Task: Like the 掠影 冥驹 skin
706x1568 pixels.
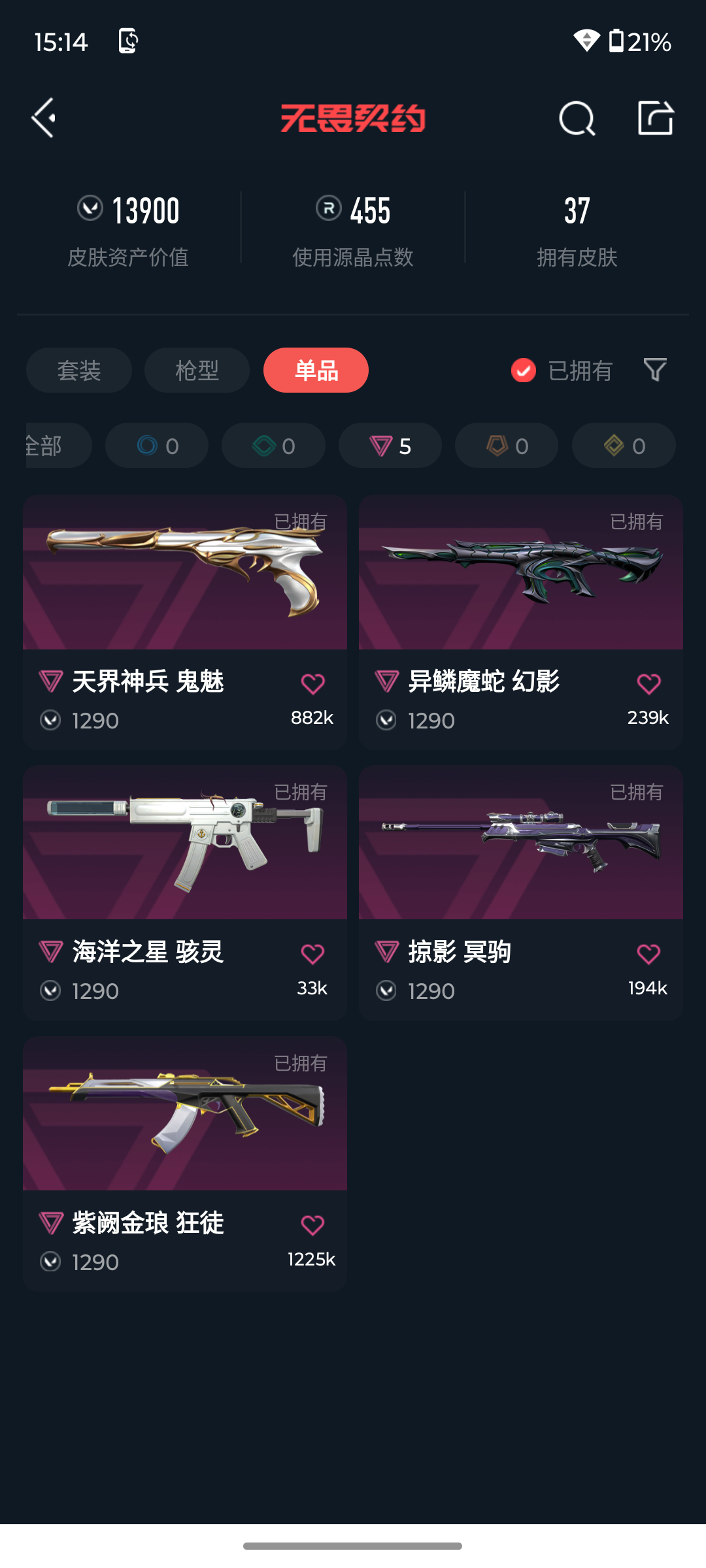Action: point(648,955)
